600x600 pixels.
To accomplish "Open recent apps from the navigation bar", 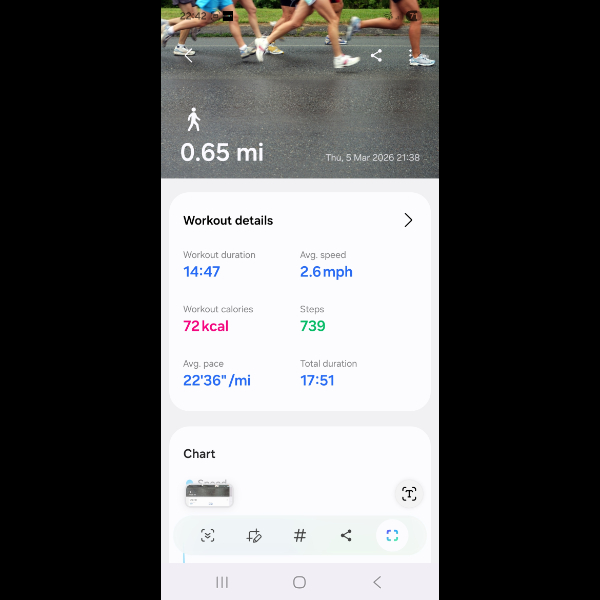I will (x=222, y=582).
